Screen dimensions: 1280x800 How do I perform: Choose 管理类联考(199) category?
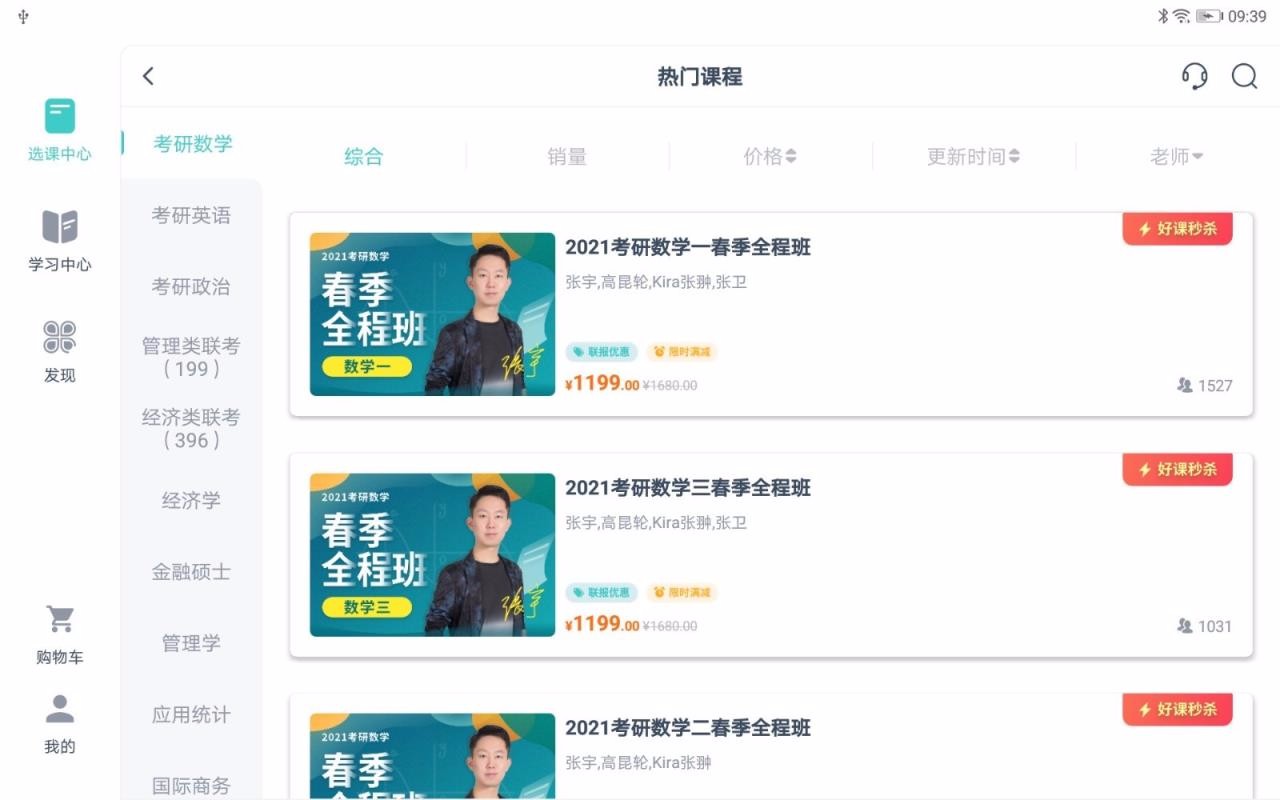click(191, 357)
